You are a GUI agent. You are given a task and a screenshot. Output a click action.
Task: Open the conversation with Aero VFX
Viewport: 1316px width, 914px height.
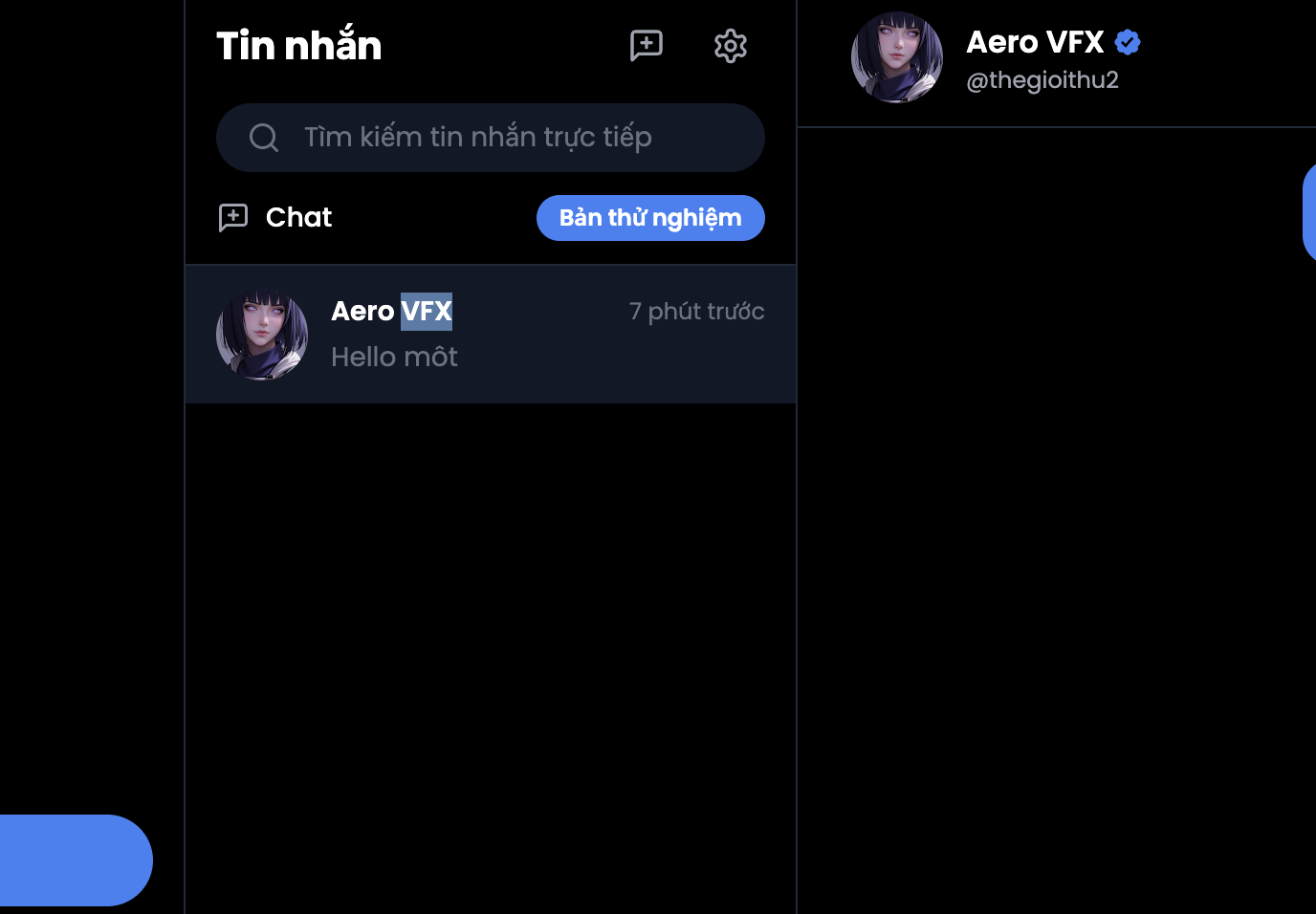pos(490,334)
